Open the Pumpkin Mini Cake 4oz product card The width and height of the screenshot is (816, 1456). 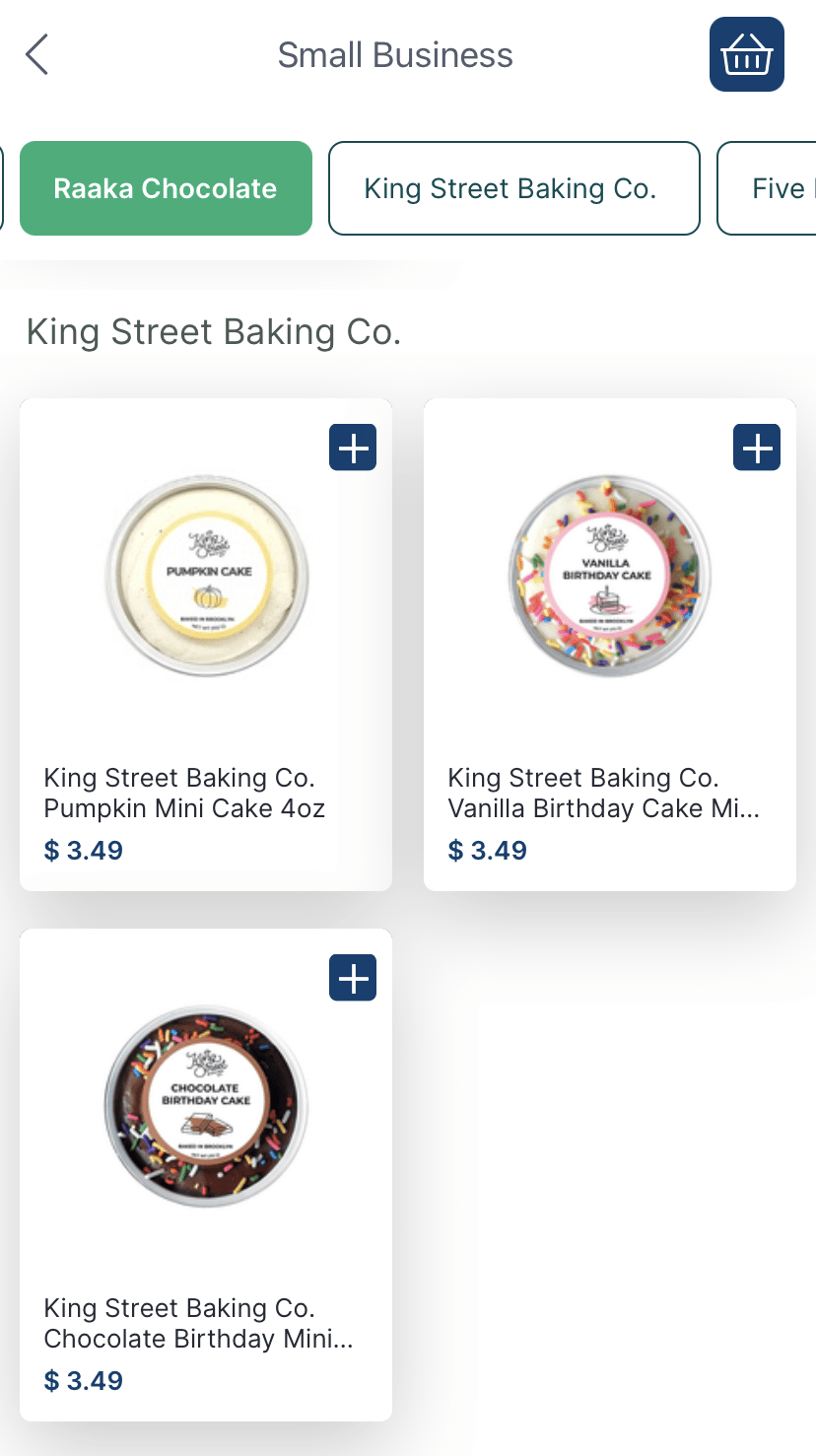point(206,645)
